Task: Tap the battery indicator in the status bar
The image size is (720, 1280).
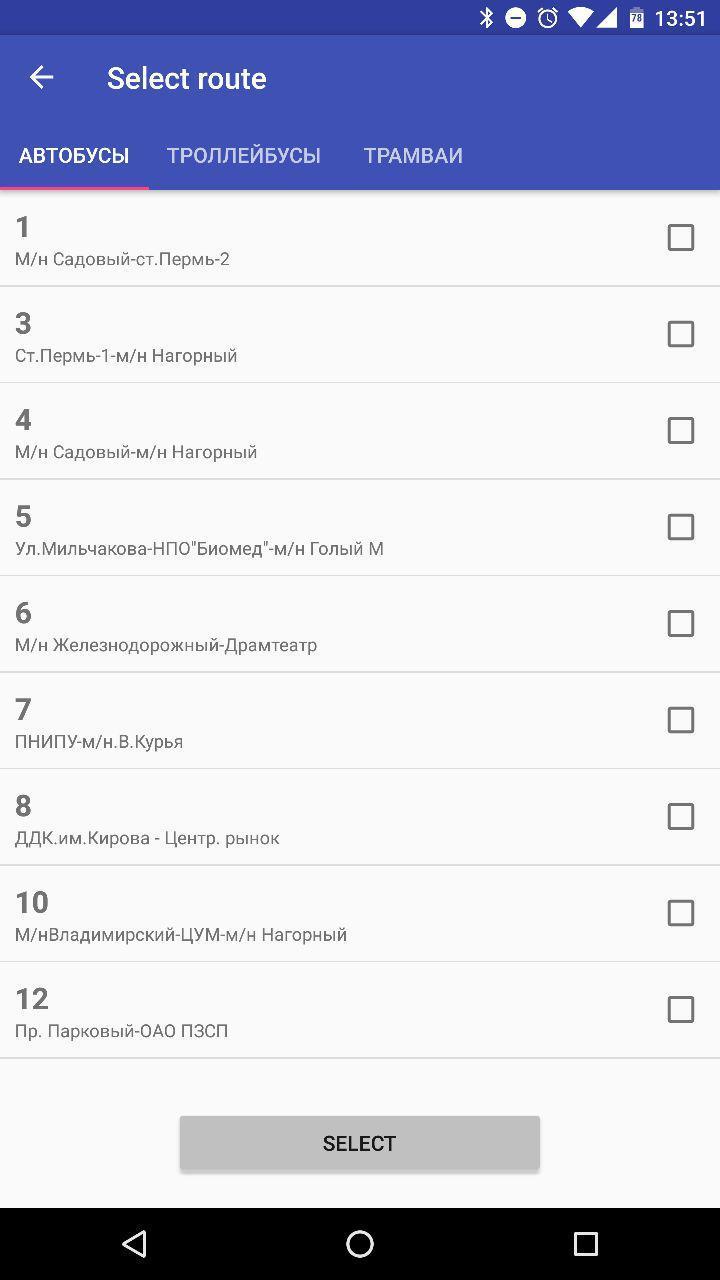Action: pos(636,17)
